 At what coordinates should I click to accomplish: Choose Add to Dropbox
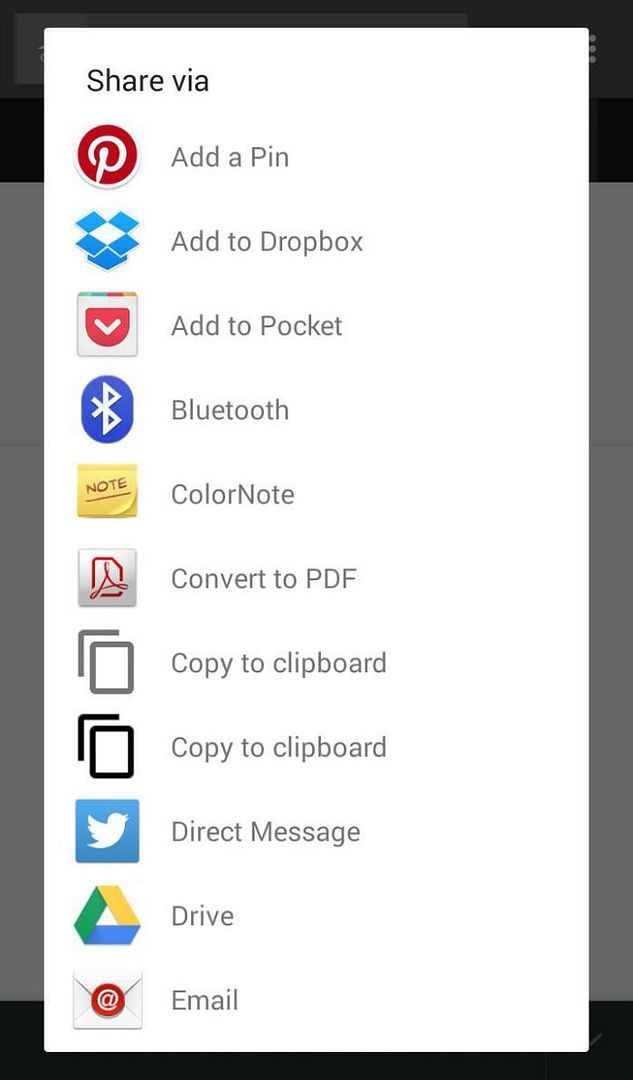pyautogui.click(x=316, y=241)
